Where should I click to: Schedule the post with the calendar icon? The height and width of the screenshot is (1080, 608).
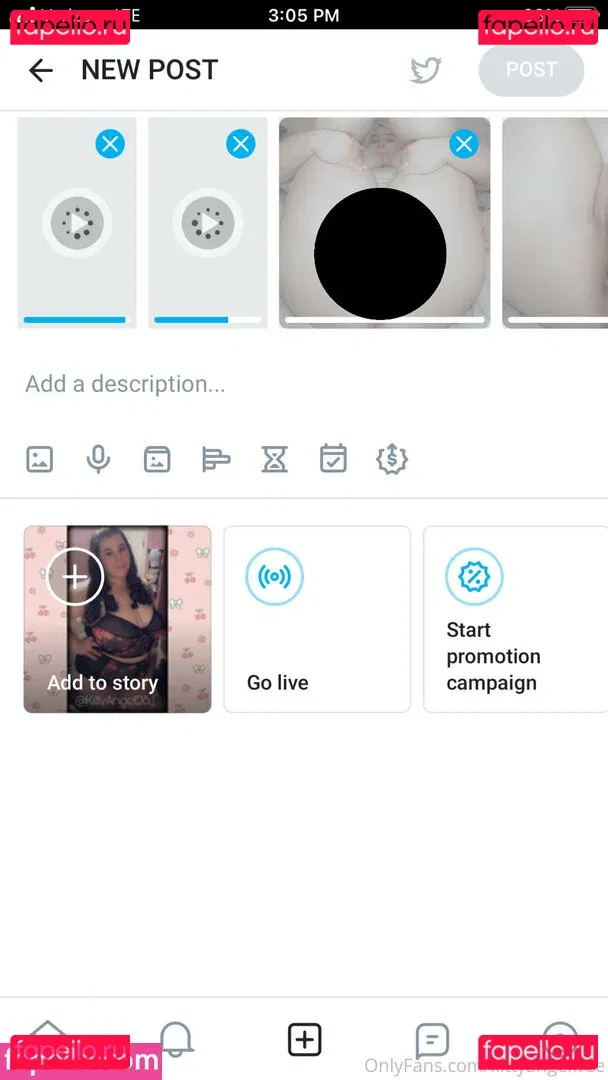[333, 460]
